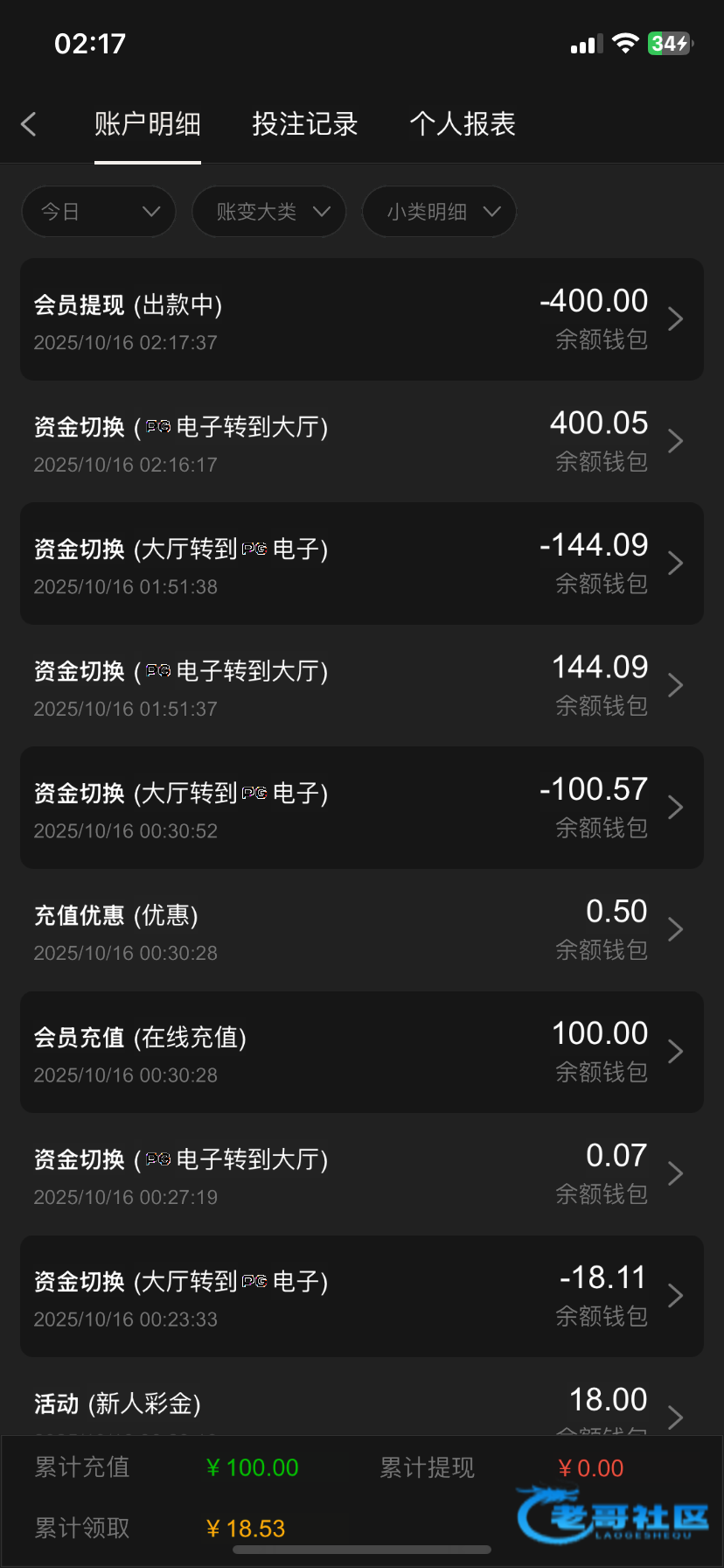View the -100.57 资金切换 record
724x1568 pixels.
362,808
